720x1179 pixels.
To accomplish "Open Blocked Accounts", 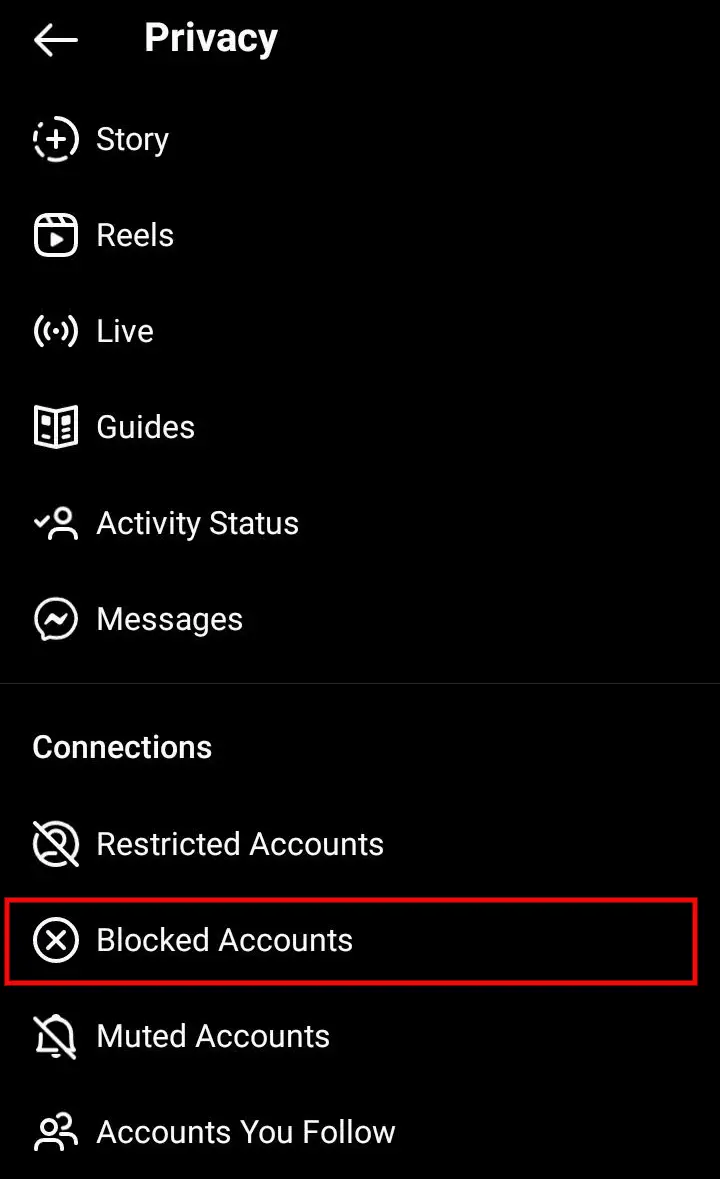I will 224,940.
